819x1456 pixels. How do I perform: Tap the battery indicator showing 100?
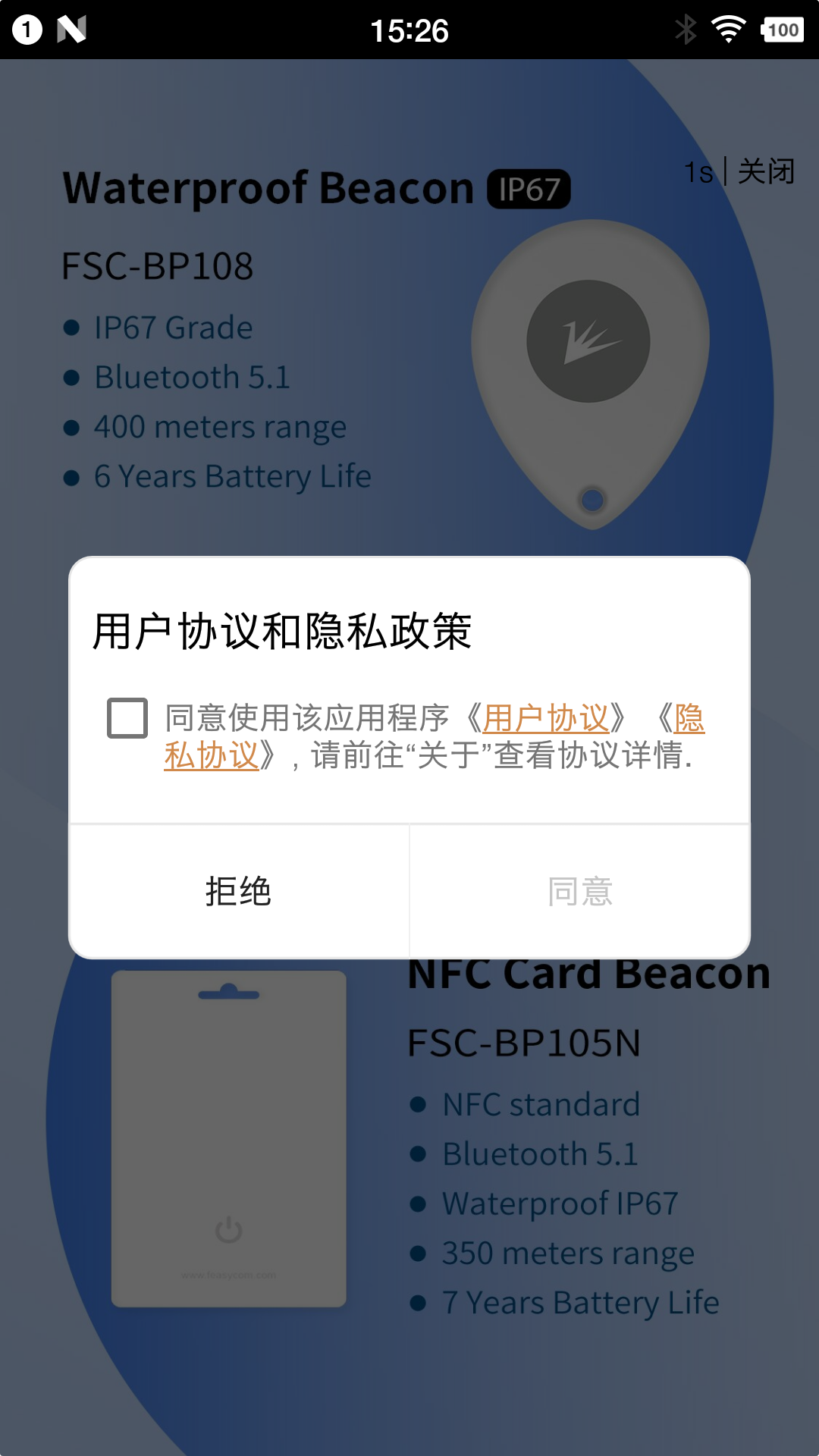point(782,30)
